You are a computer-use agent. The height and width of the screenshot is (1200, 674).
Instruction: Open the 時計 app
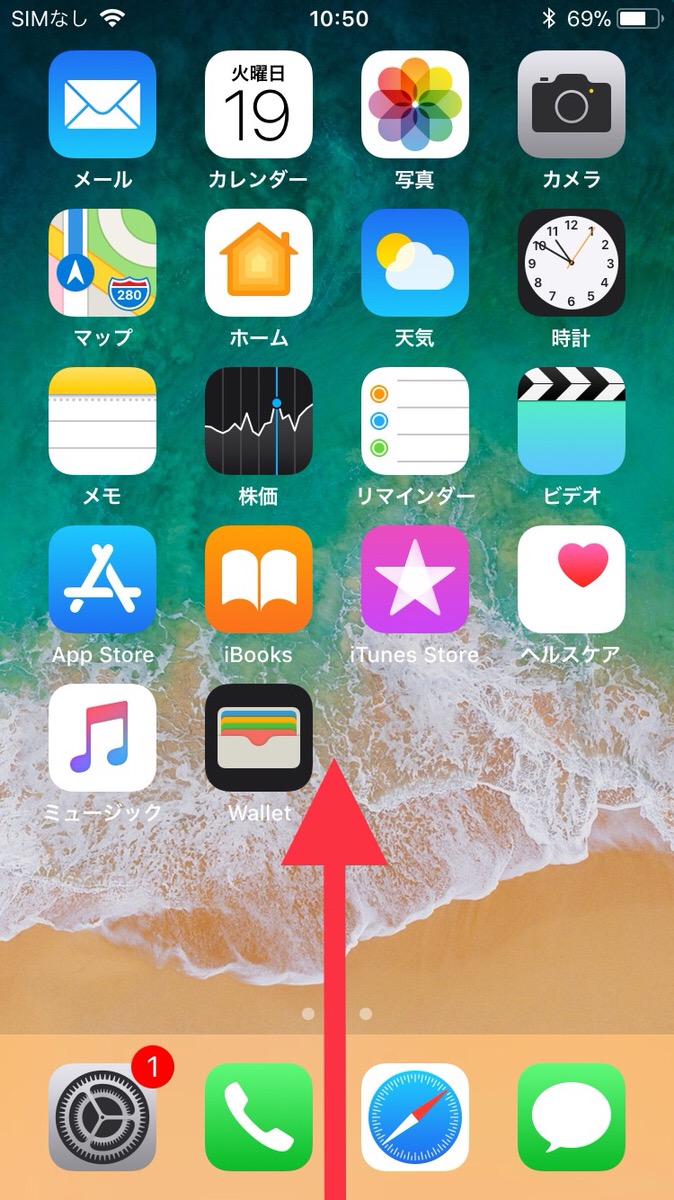point(571,263)
